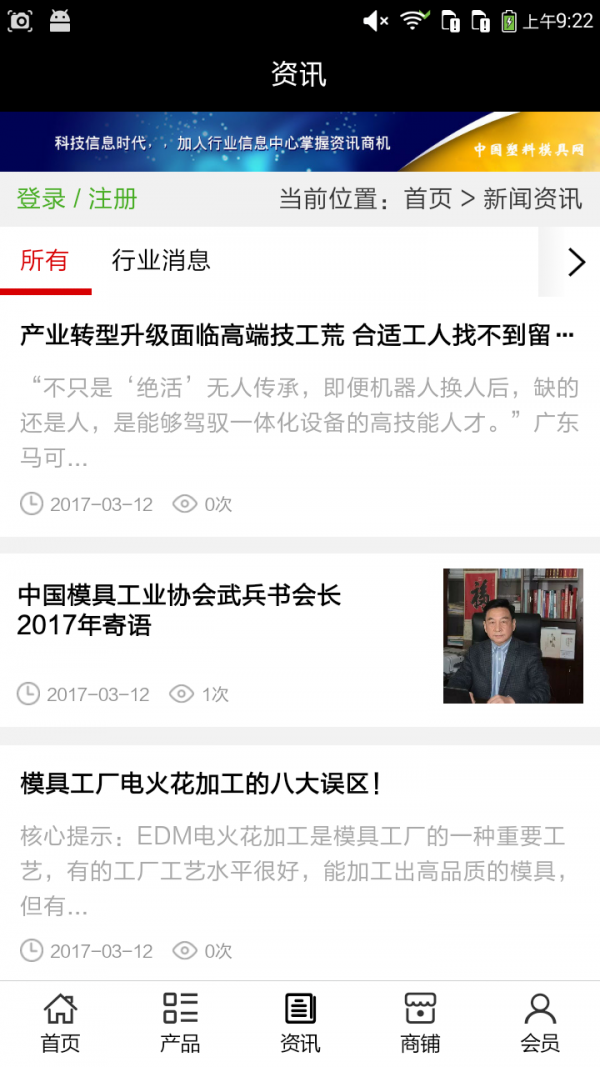Read the article 模具工厂电火花加工的八大误区
The image size is (600, 1067).
(x=200, y=784)
